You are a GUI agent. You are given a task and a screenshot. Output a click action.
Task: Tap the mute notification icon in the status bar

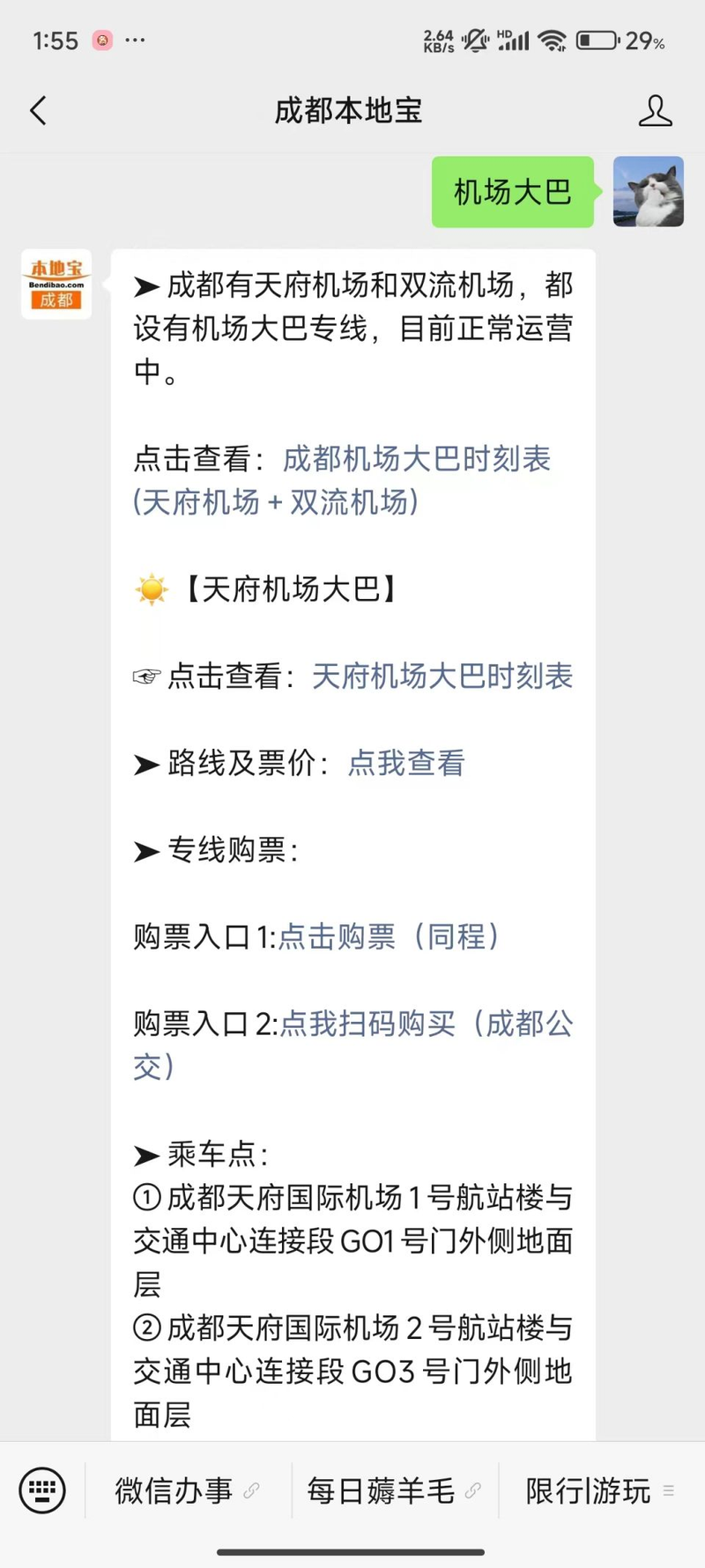click(475, 40)
